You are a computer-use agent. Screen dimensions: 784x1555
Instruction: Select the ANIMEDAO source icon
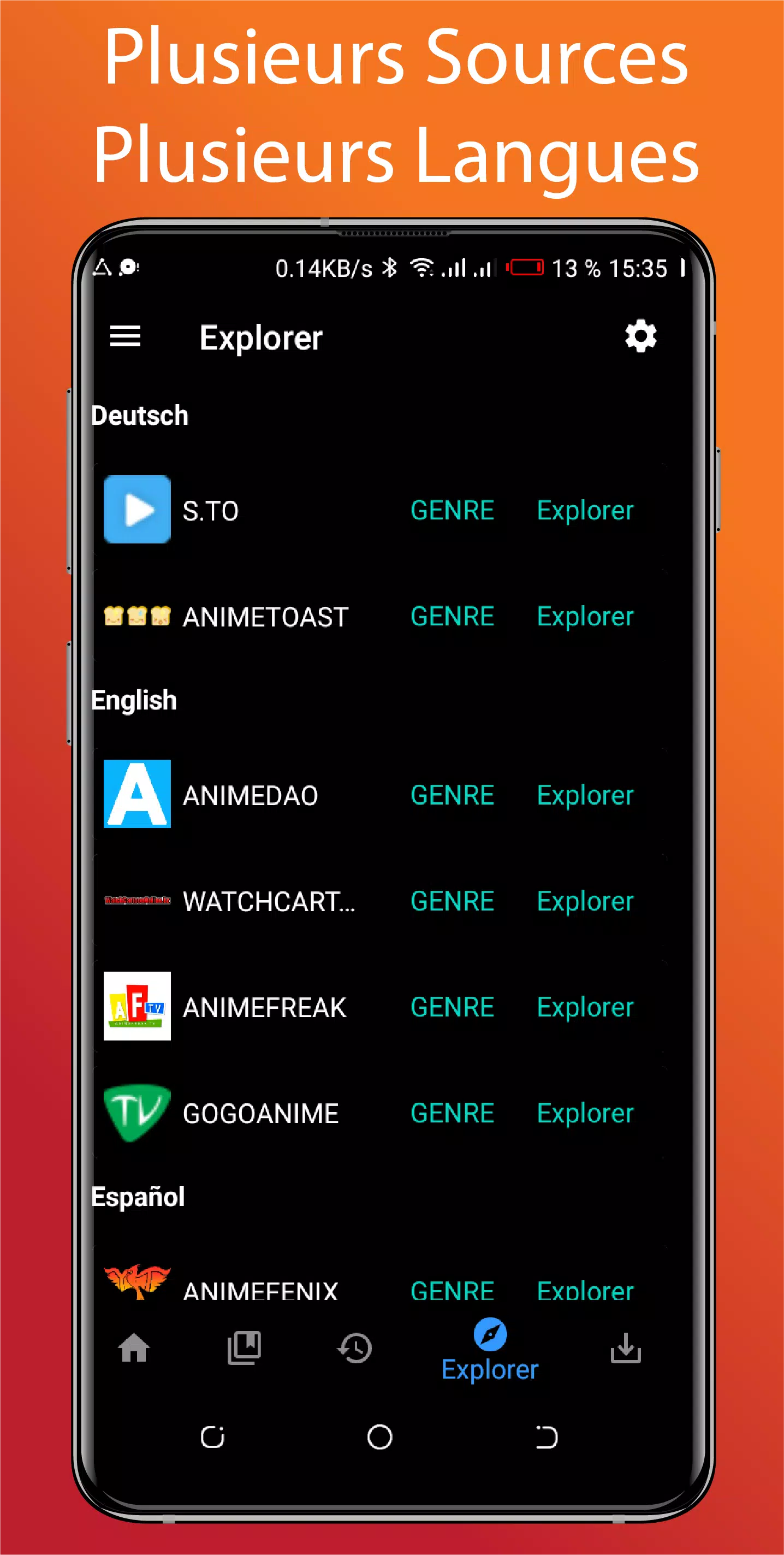click(137, 794)
